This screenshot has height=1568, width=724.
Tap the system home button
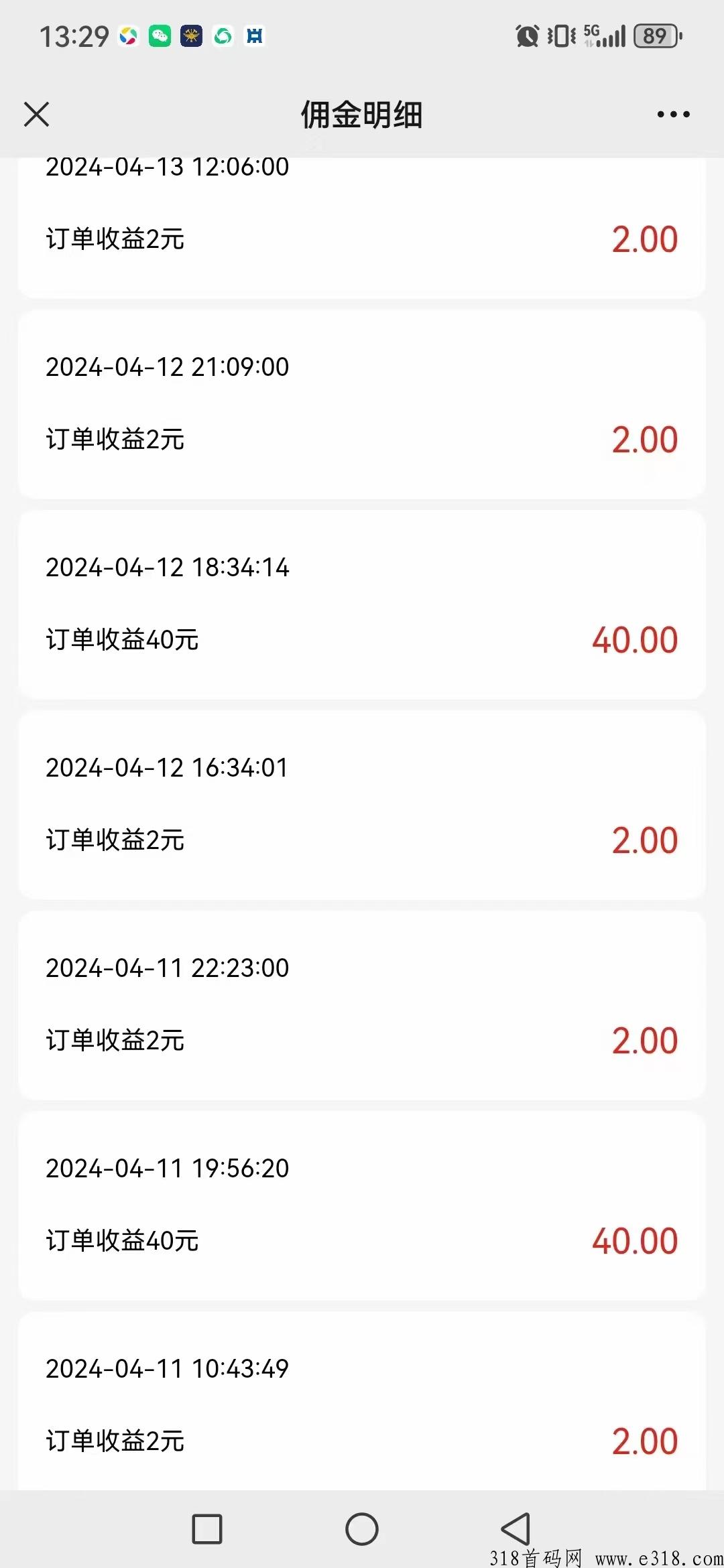(362, 1529)
